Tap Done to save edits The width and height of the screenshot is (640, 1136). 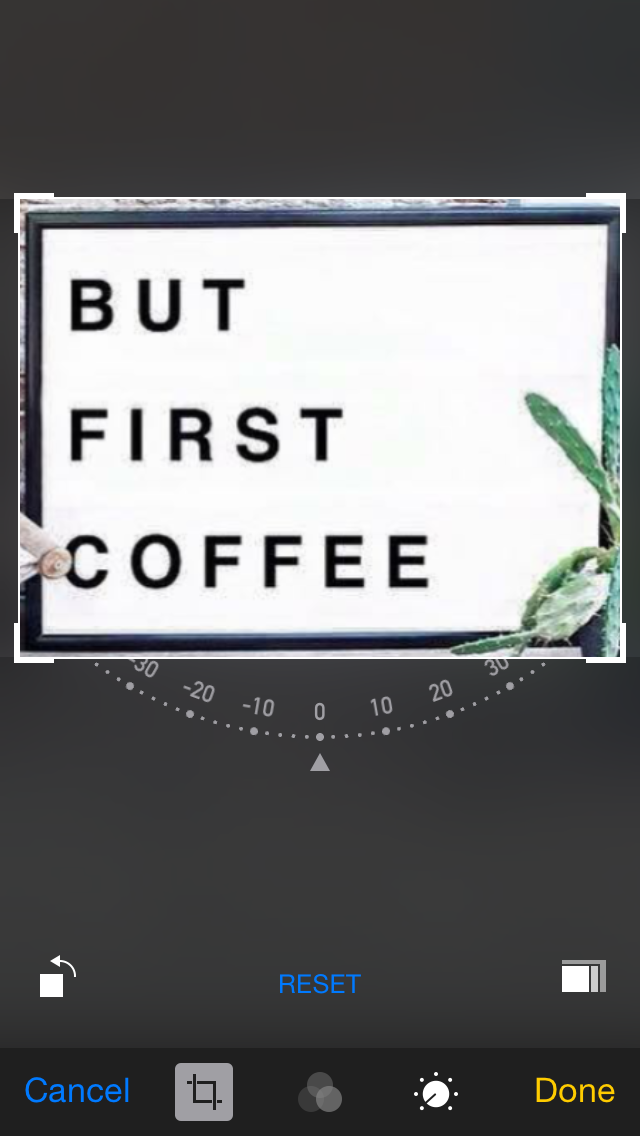click(574, 1090)
